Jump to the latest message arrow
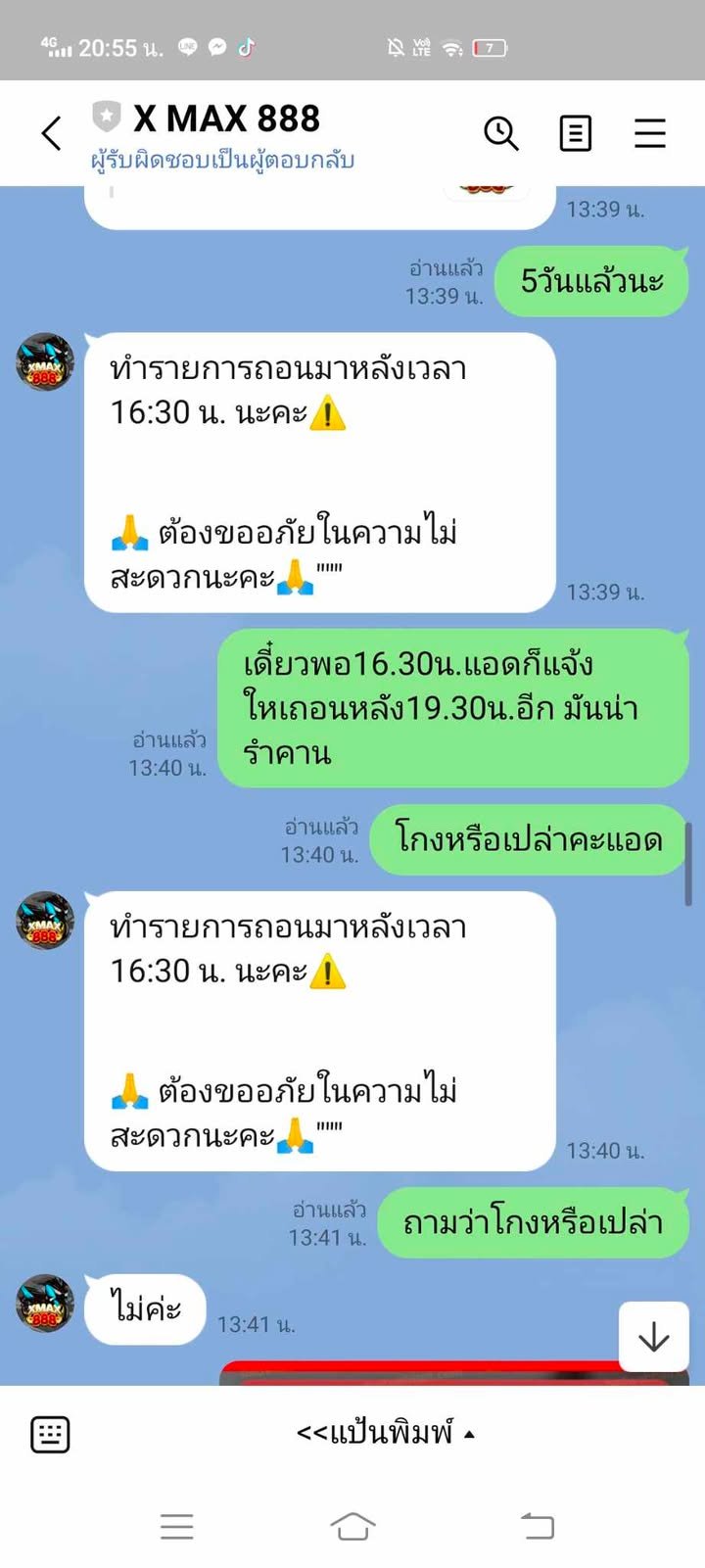Screen dimensions: 705x1568 pyautogui.click(x=653, y=1337)
